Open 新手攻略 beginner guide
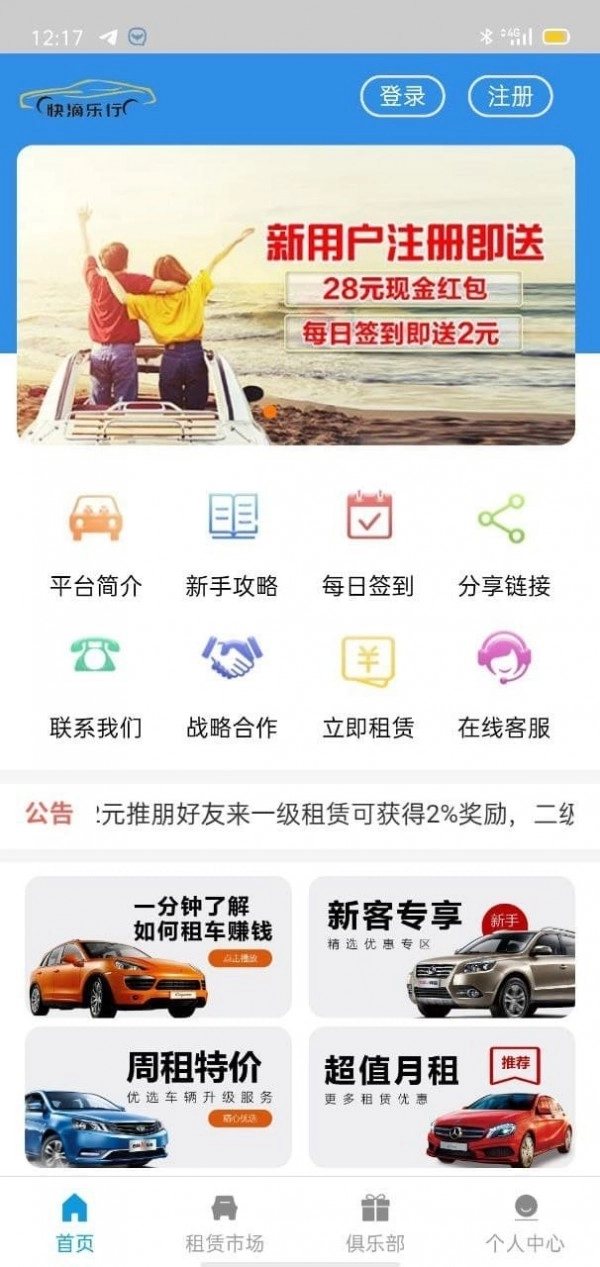 (x=232, y=545)
